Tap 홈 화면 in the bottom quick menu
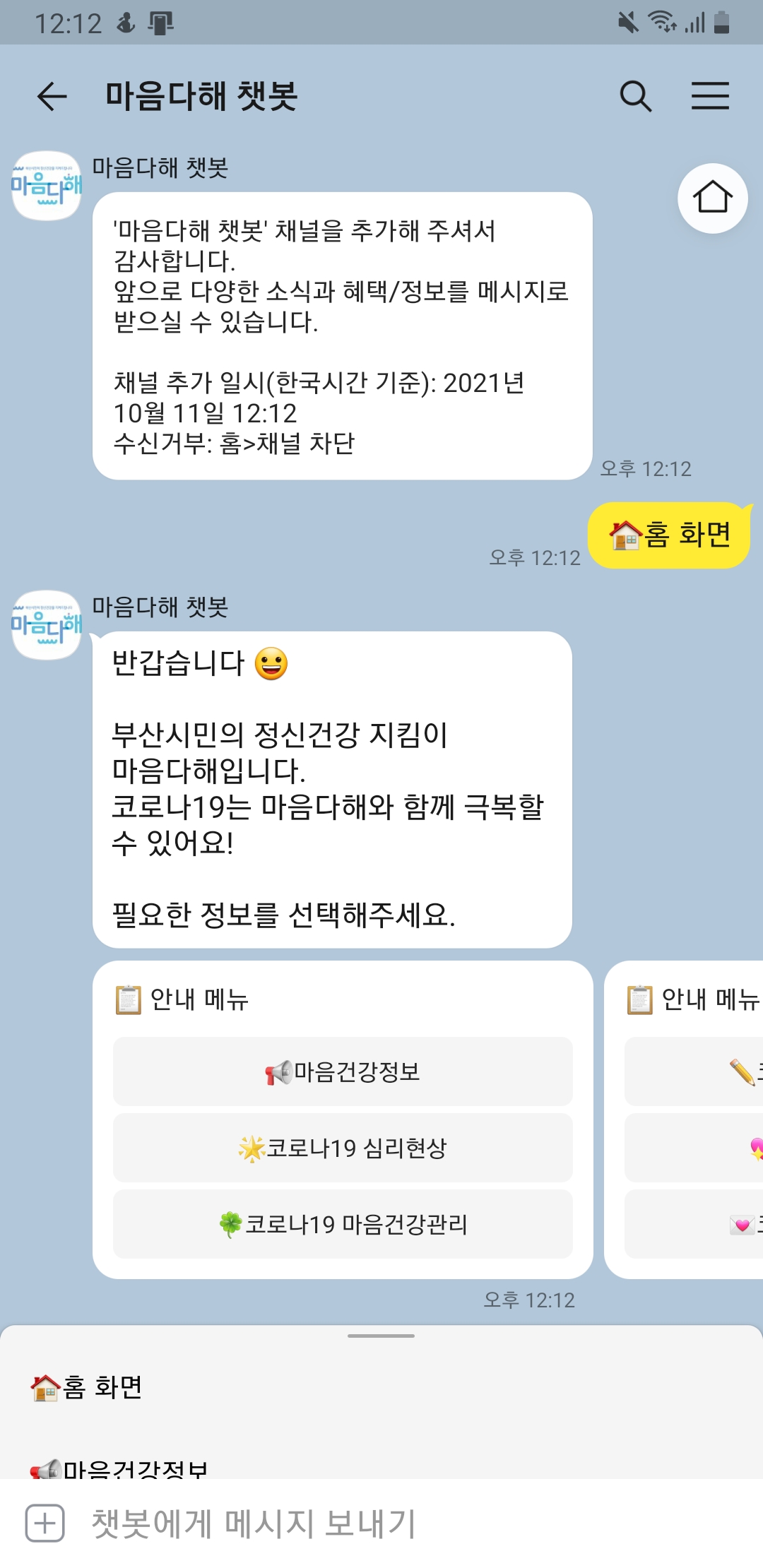 point(86,1388)
